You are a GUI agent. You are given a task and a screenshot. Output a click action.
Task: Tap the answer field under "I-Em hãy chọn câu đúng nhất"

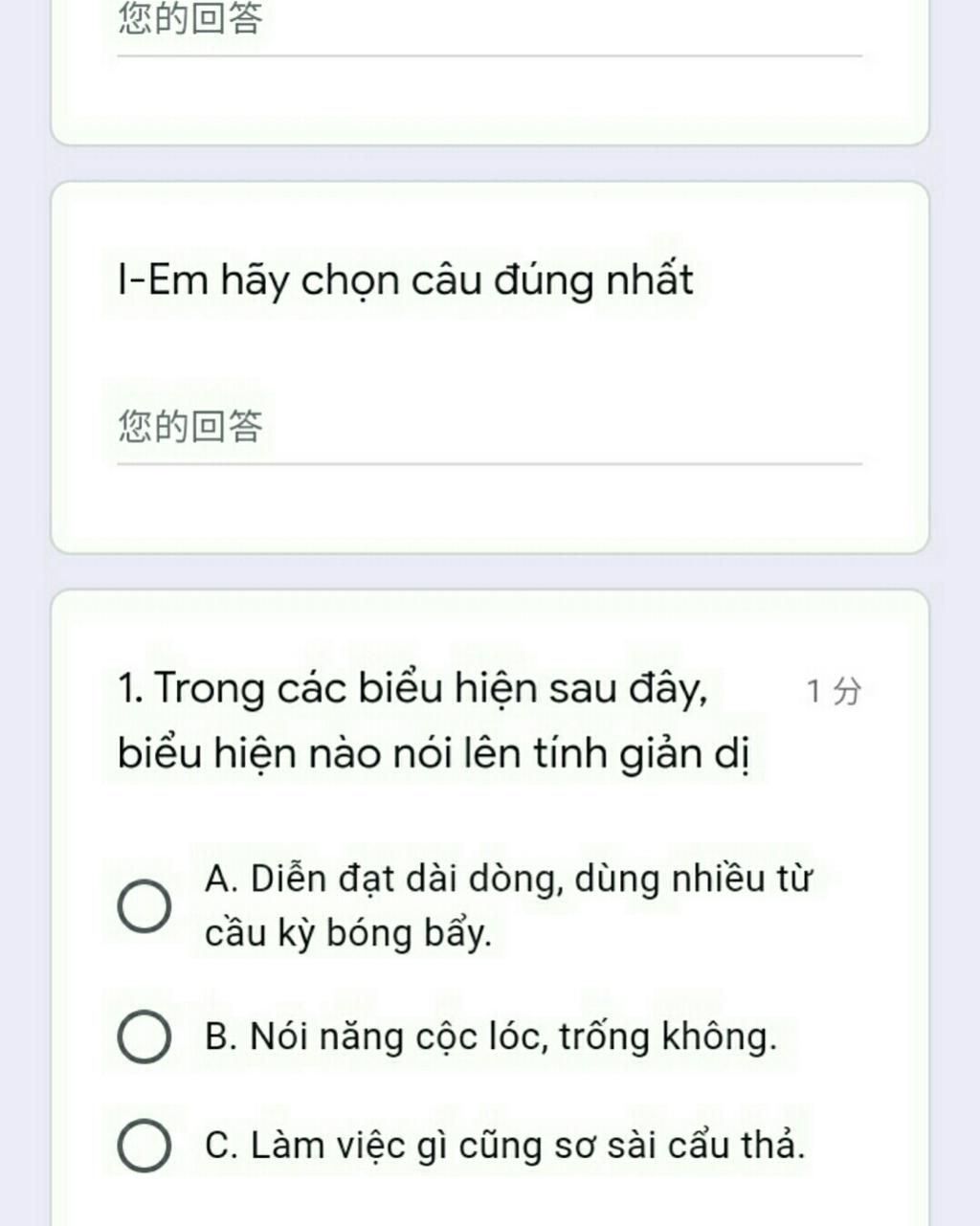pos(488,429)
